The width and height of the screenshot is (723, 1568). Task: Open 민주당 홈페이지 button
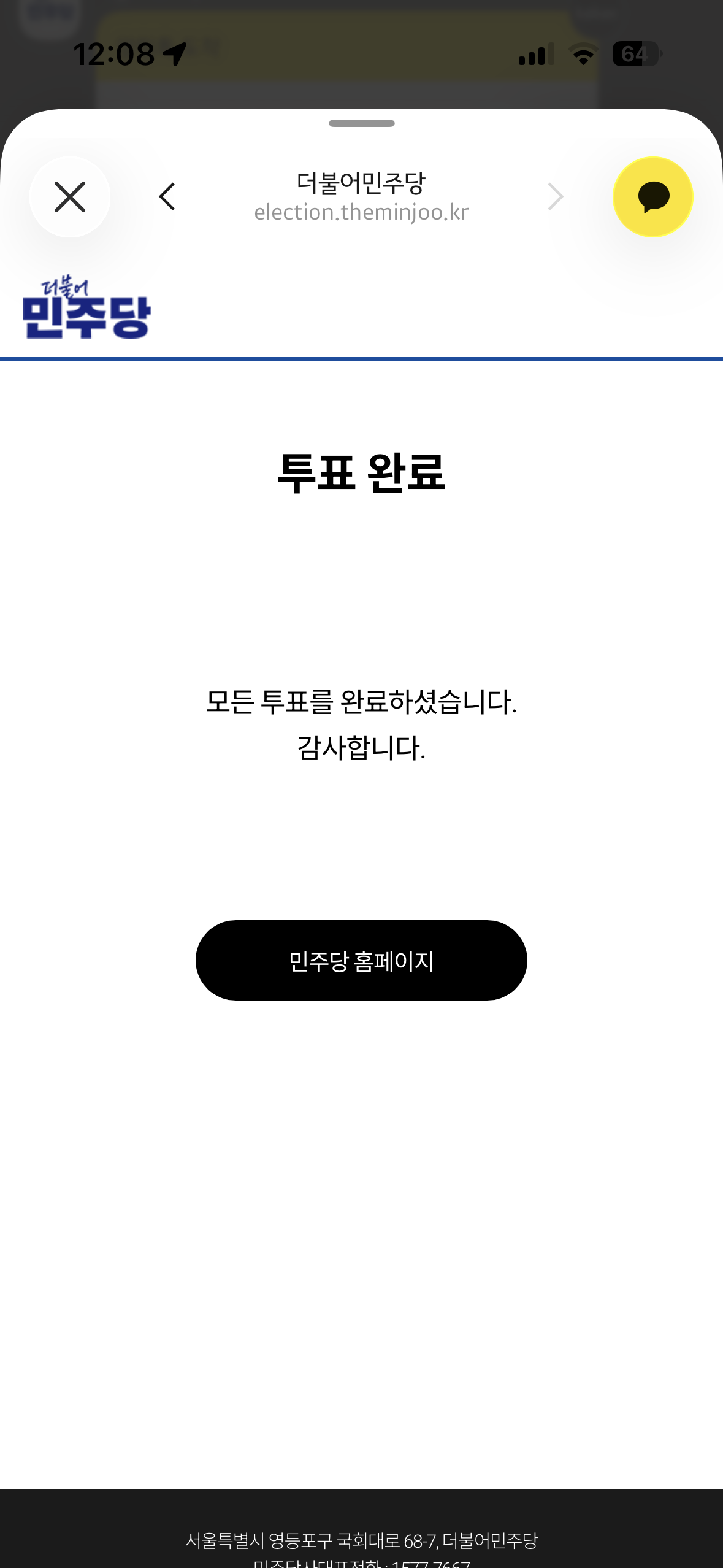(x=361, y=960)
